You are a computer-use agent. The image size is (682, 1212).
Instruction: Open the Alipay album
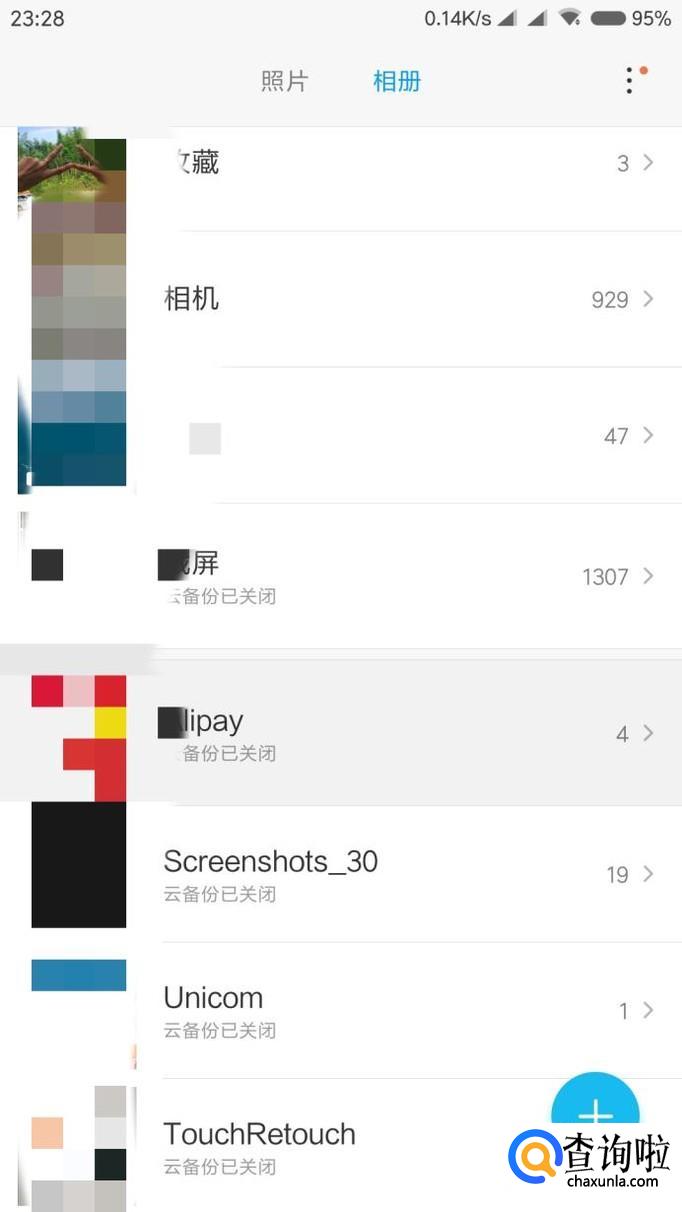tap(341, 733)
